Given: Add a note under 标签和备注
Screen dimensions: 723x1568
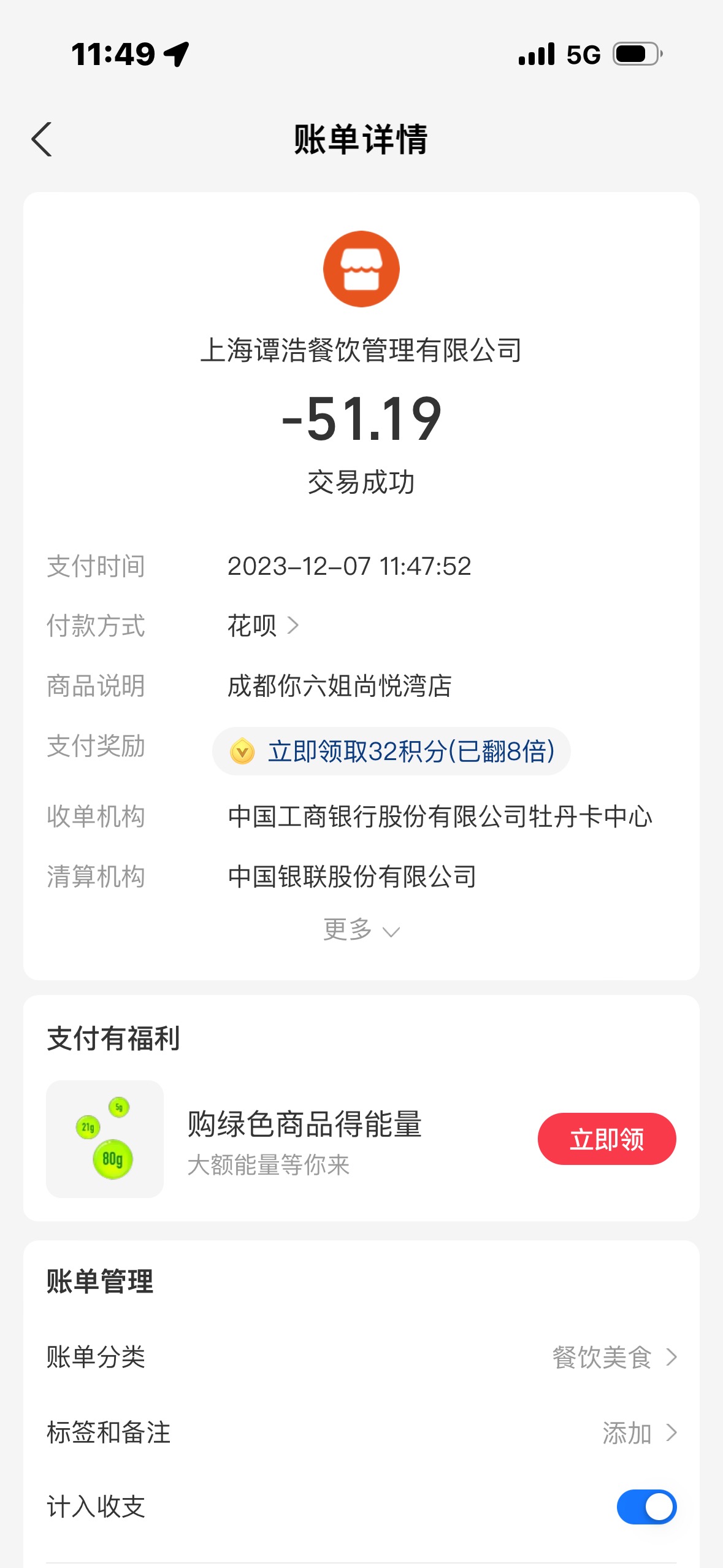Looking at the screenshot, I should coord(361,1433).
